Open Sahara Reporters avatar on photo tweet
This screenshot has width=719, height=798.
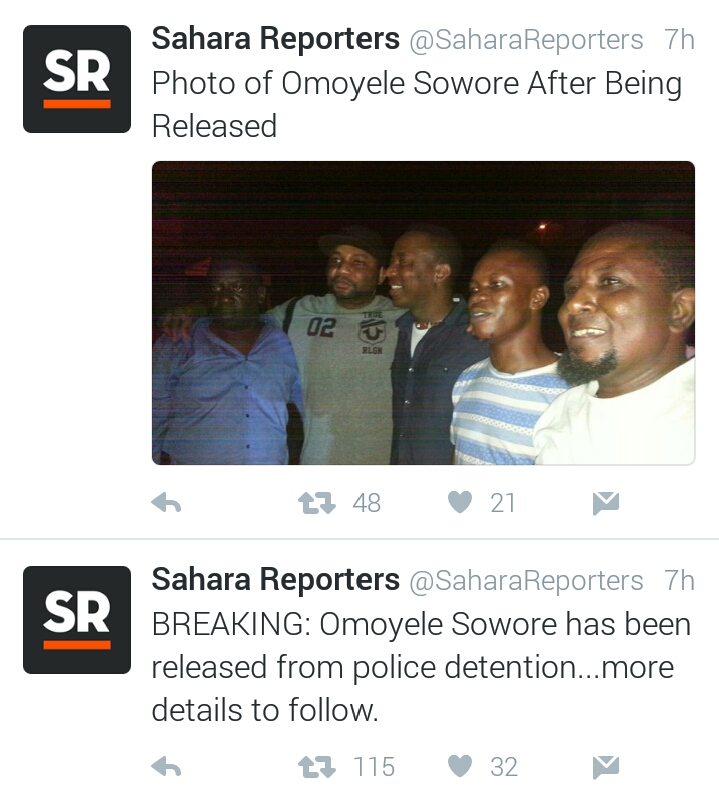[x=77, y=79]
